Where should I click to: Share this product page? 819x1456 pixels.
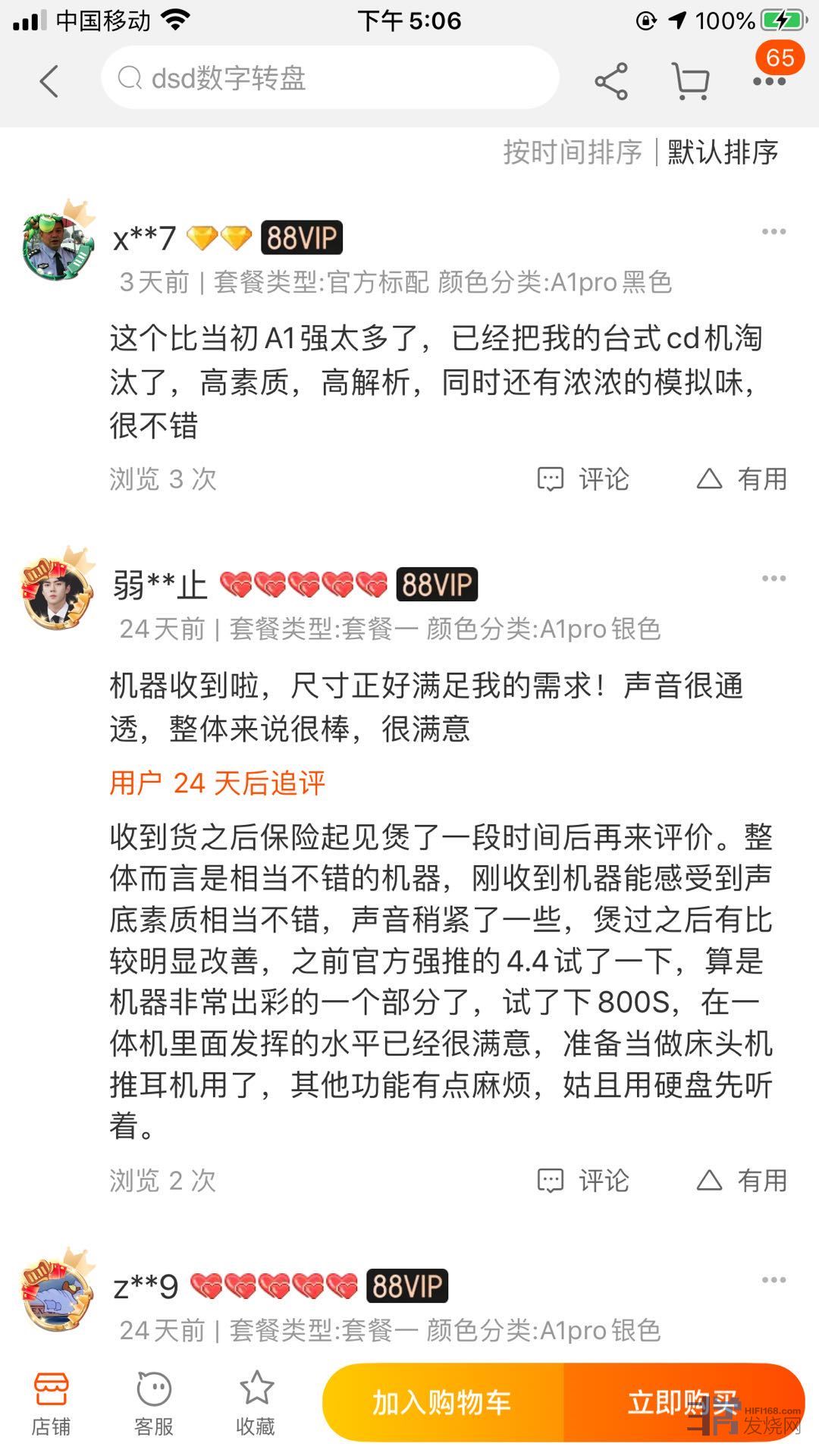(x=611, y=81)
